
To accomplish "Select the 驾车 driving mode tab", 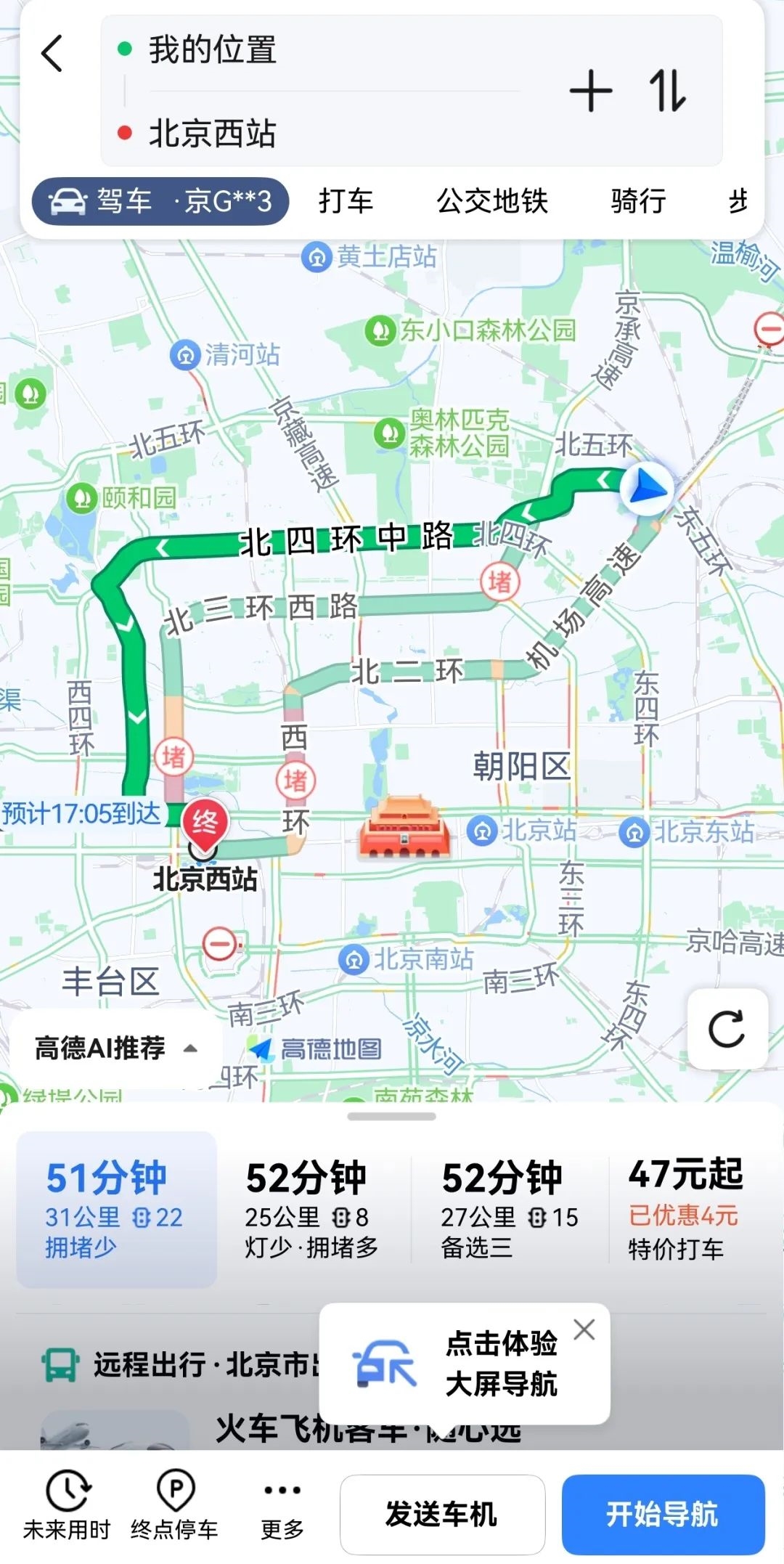I will (160, 201).
